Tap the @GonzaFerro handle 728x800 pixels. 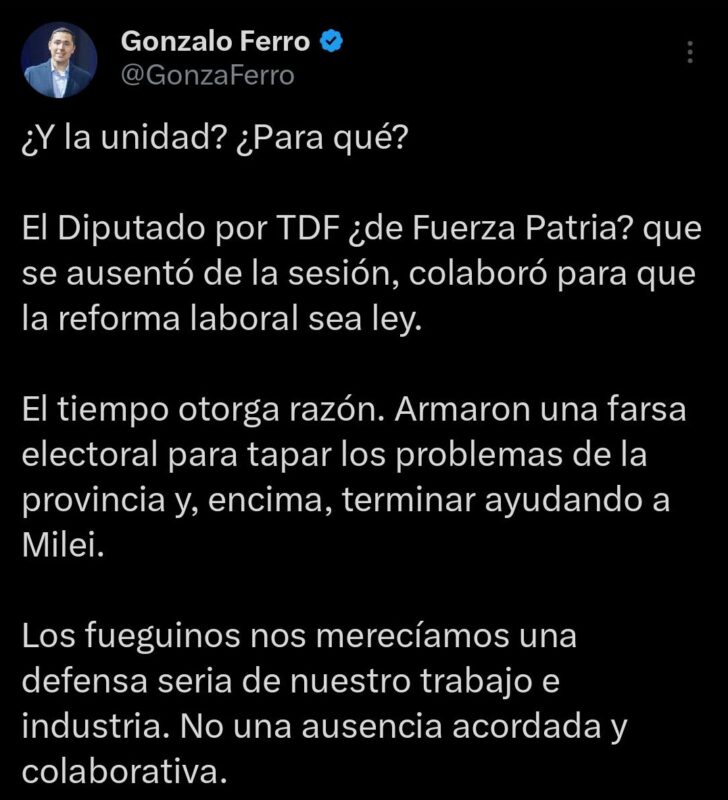pyautogui.click(x=207, y=75)
